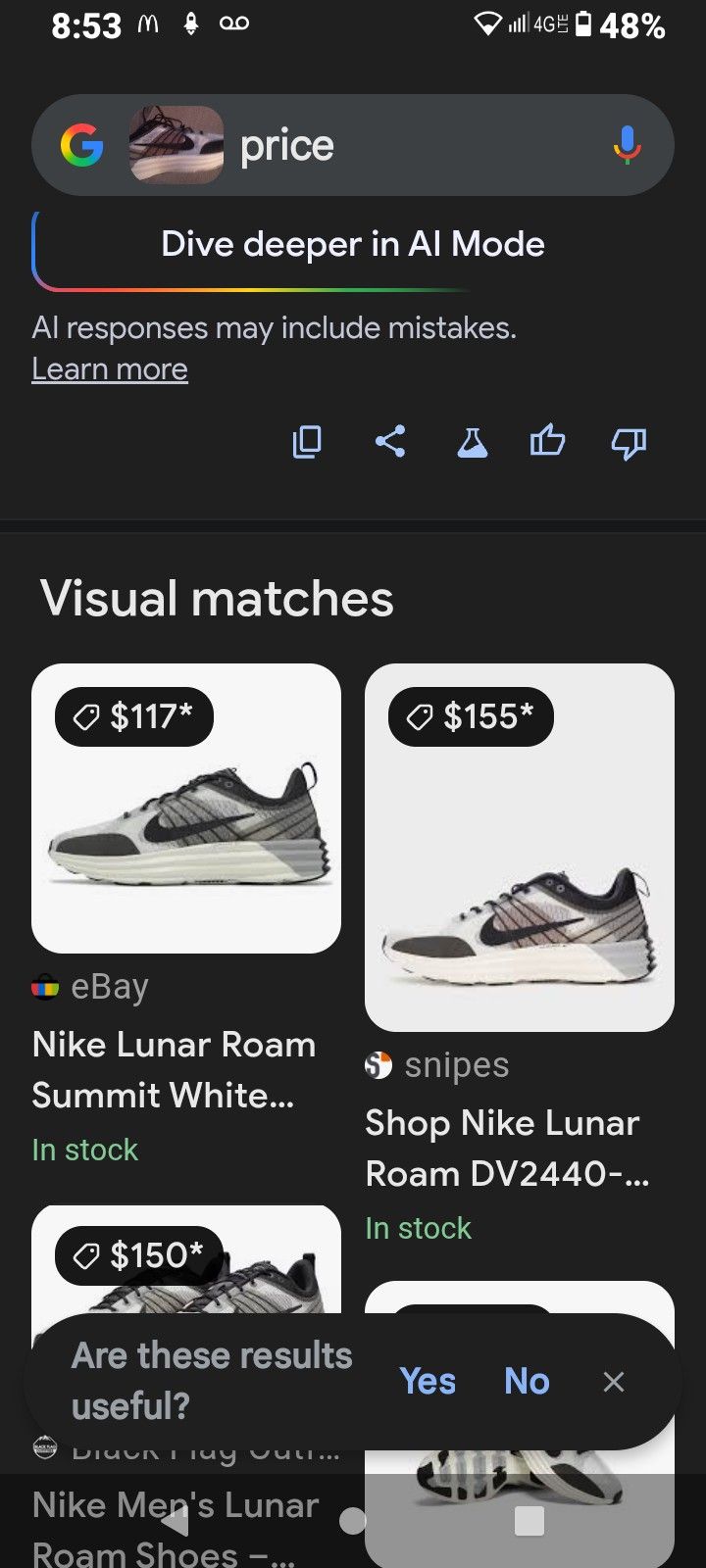Tap the voice search microphone
This screenshot has height=1568, width=706.
627,146
